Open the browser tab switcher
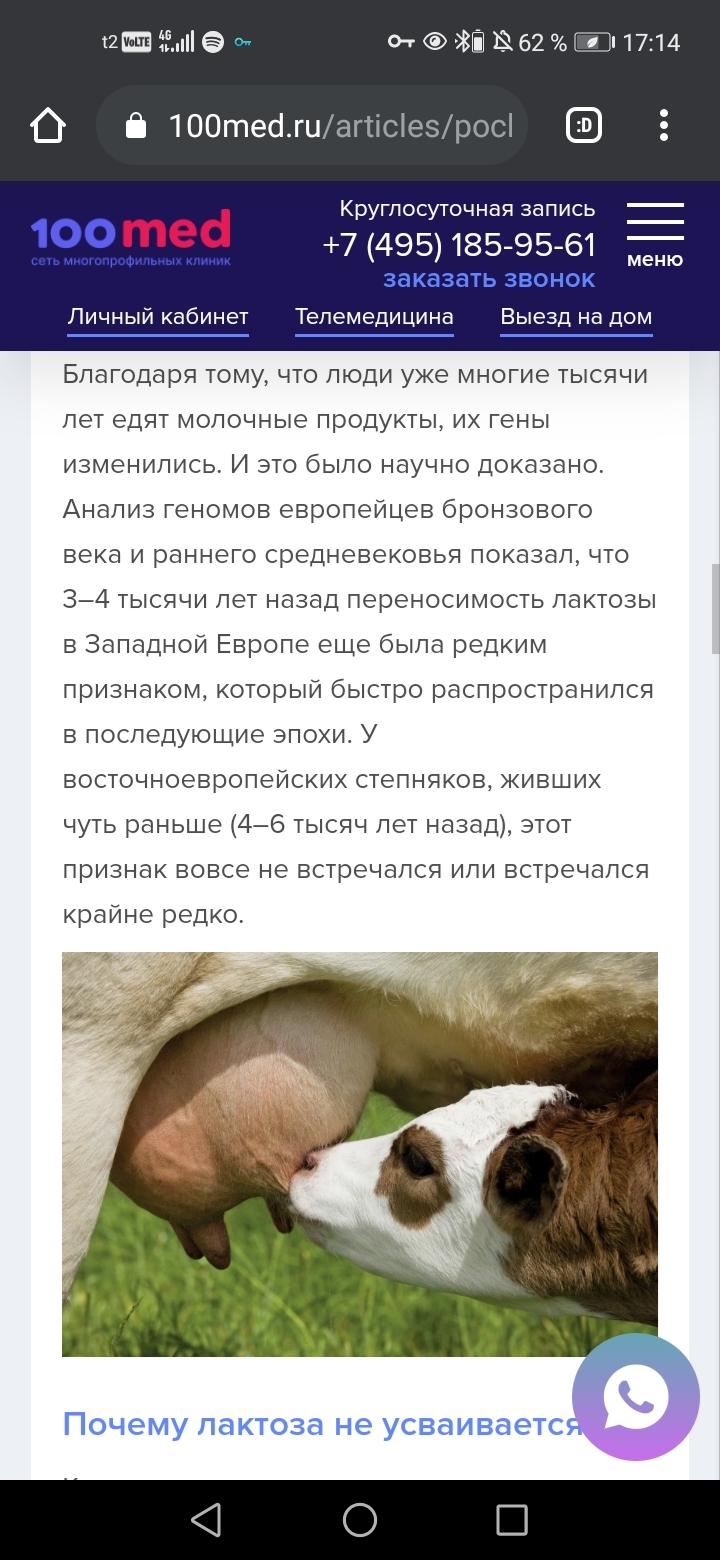Image resolution: width=720 pixels, height=1560 pixels. click(x=585, y=126)
